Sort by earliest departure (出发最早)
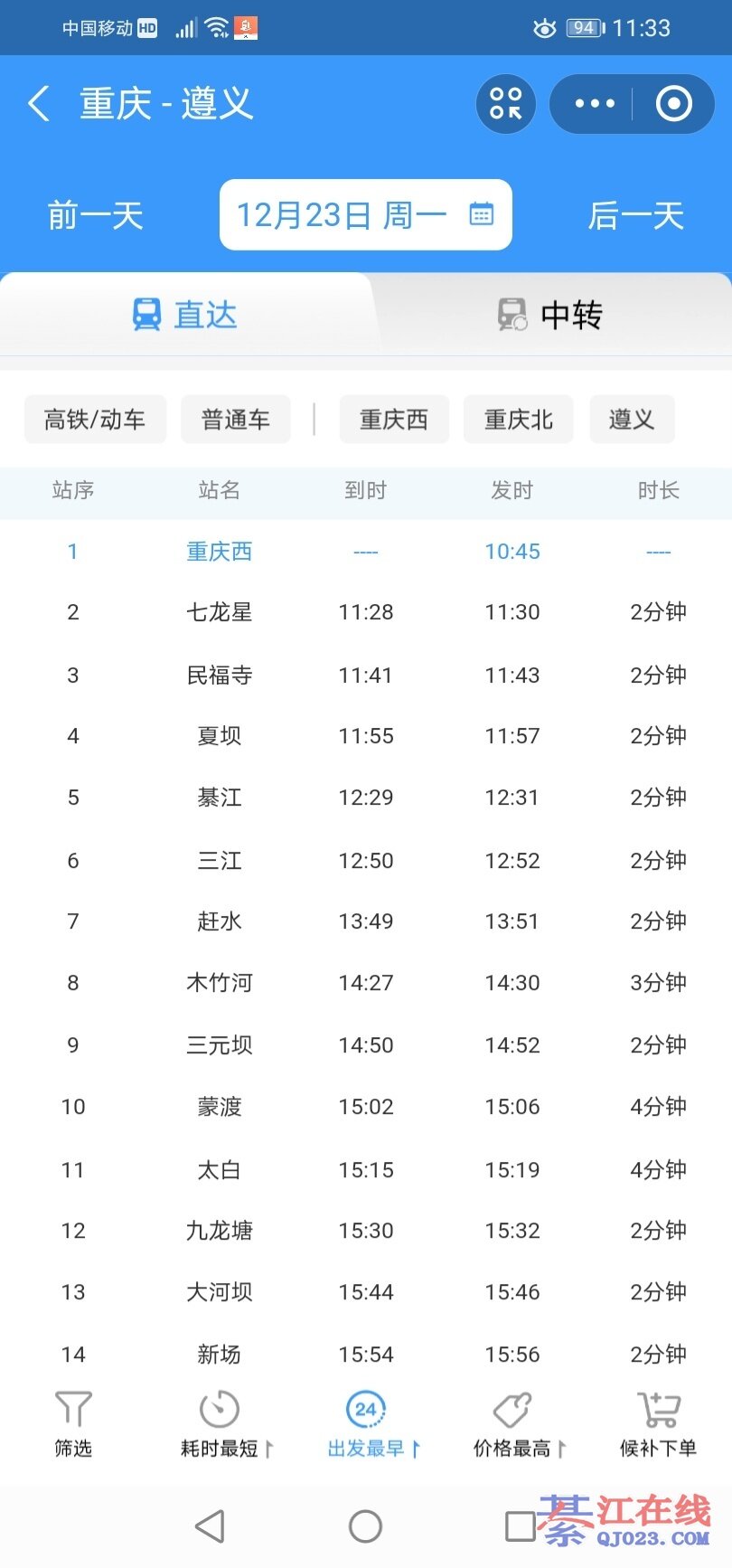 click(366, 1424)
